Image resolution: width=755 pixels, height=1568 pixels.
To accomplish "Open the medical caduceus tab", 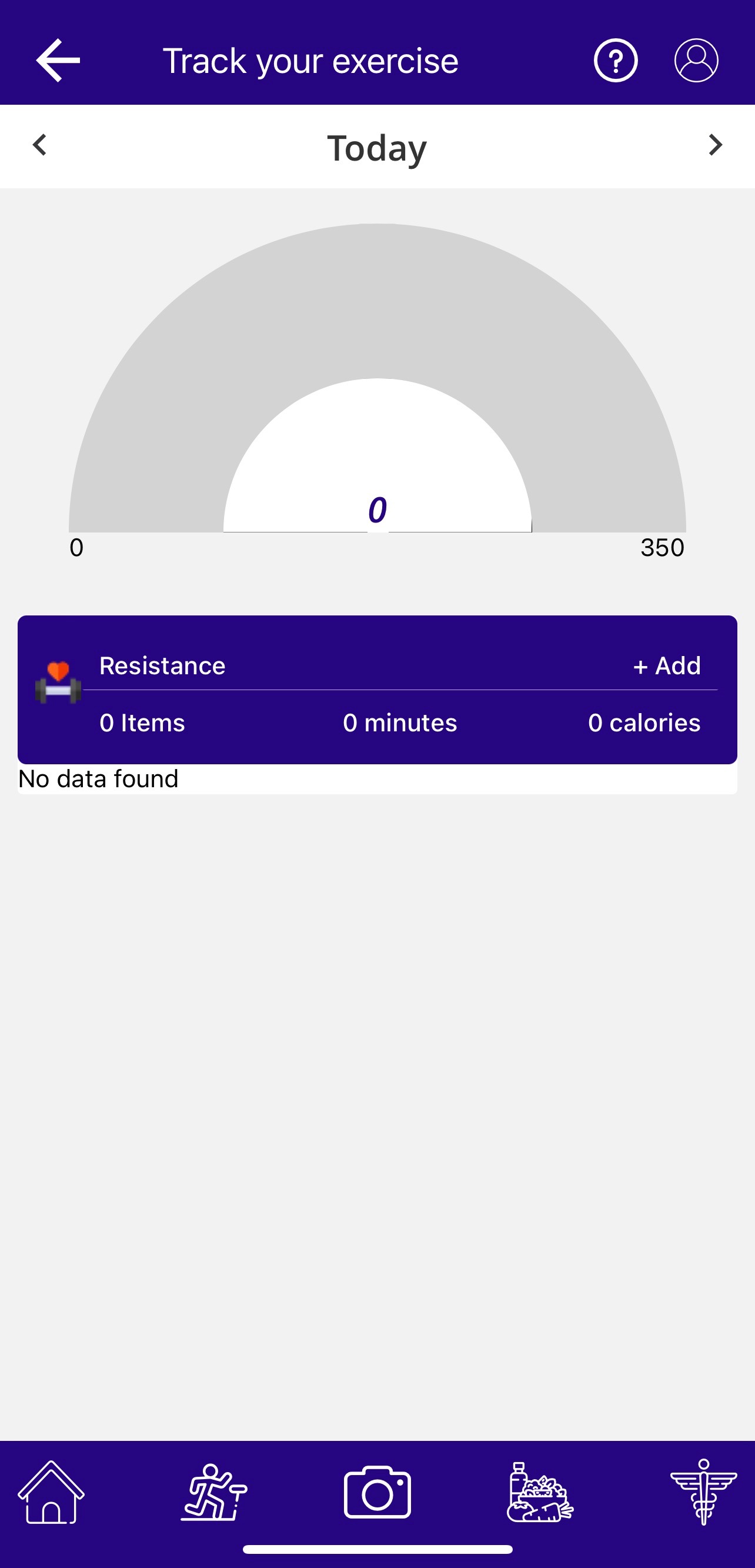I will 703,1492.
